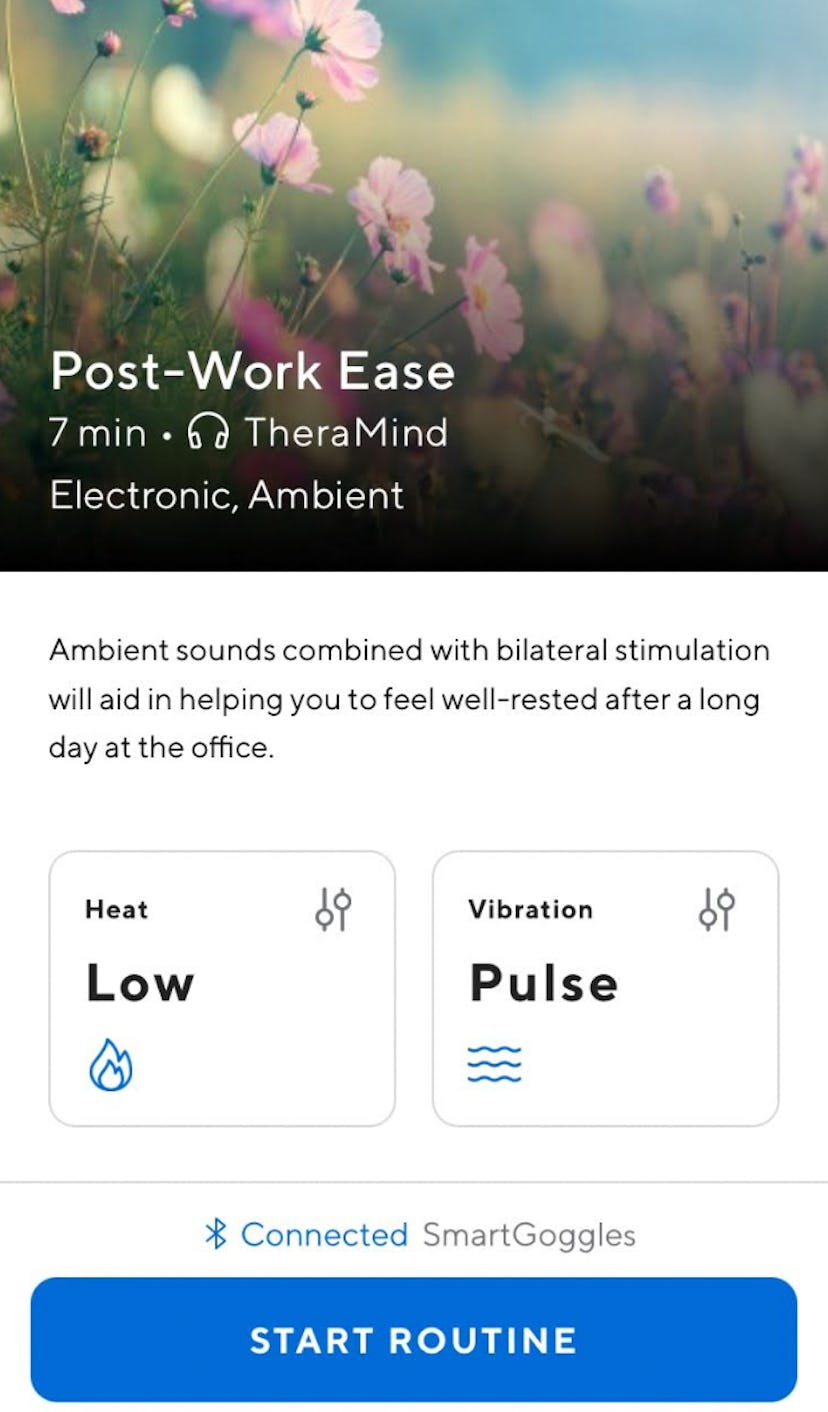Adjust the Heat setting sliders icon
Image resolution: width=828 pixels, height=1412 pixels.
[333, 909]
